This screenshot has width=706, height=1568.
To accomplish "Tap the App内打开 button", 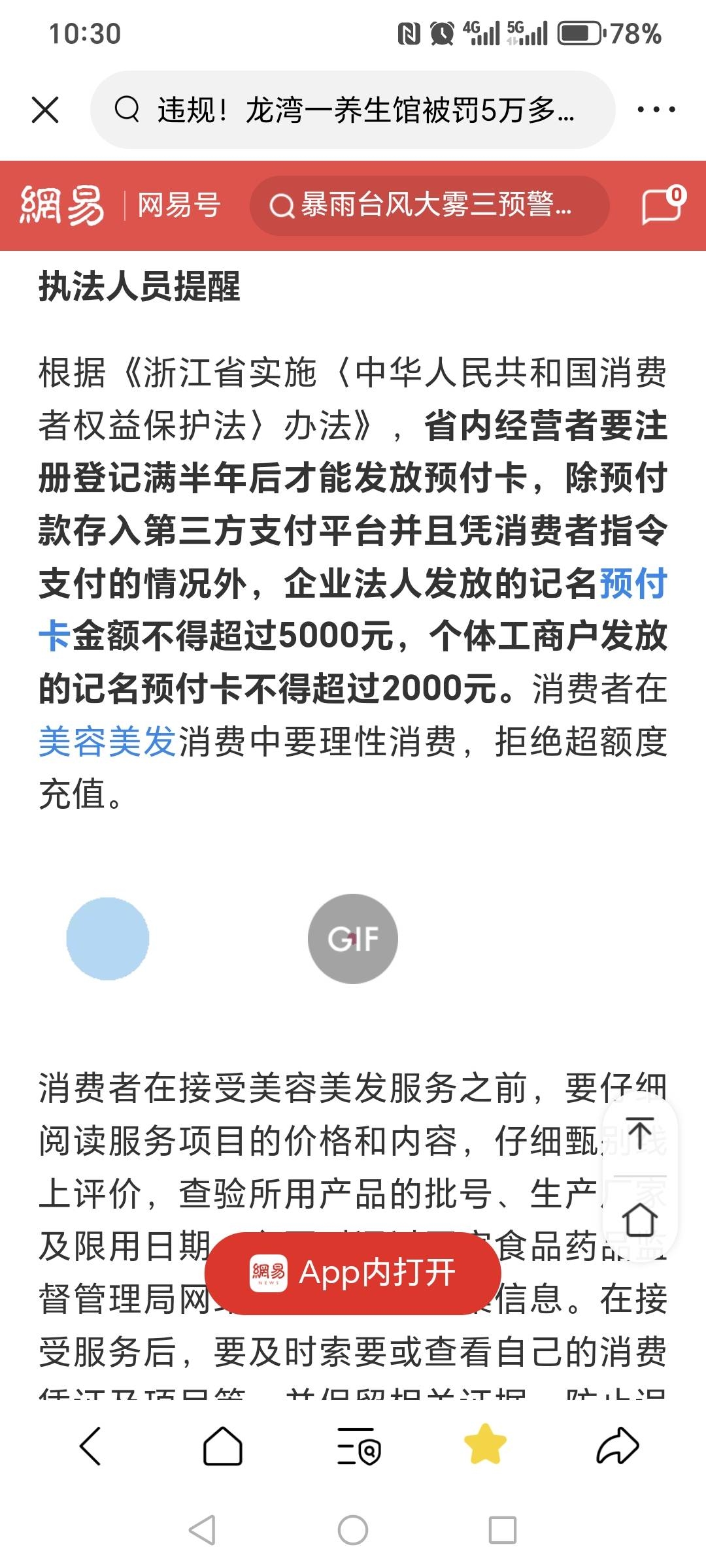I will pos(353,1273).
